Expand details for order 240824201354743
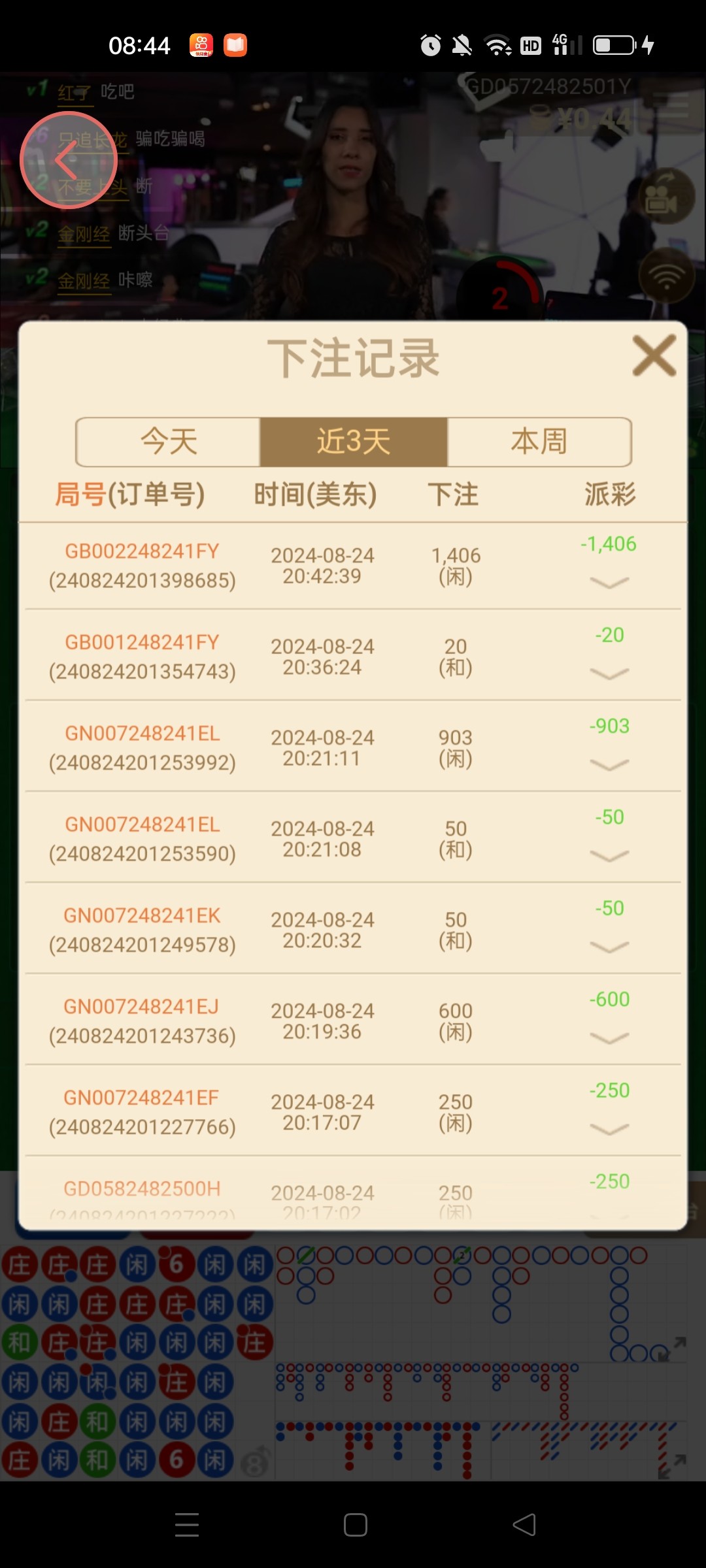The width and height of the screenshot is (706, 1568). click(609, 673)
